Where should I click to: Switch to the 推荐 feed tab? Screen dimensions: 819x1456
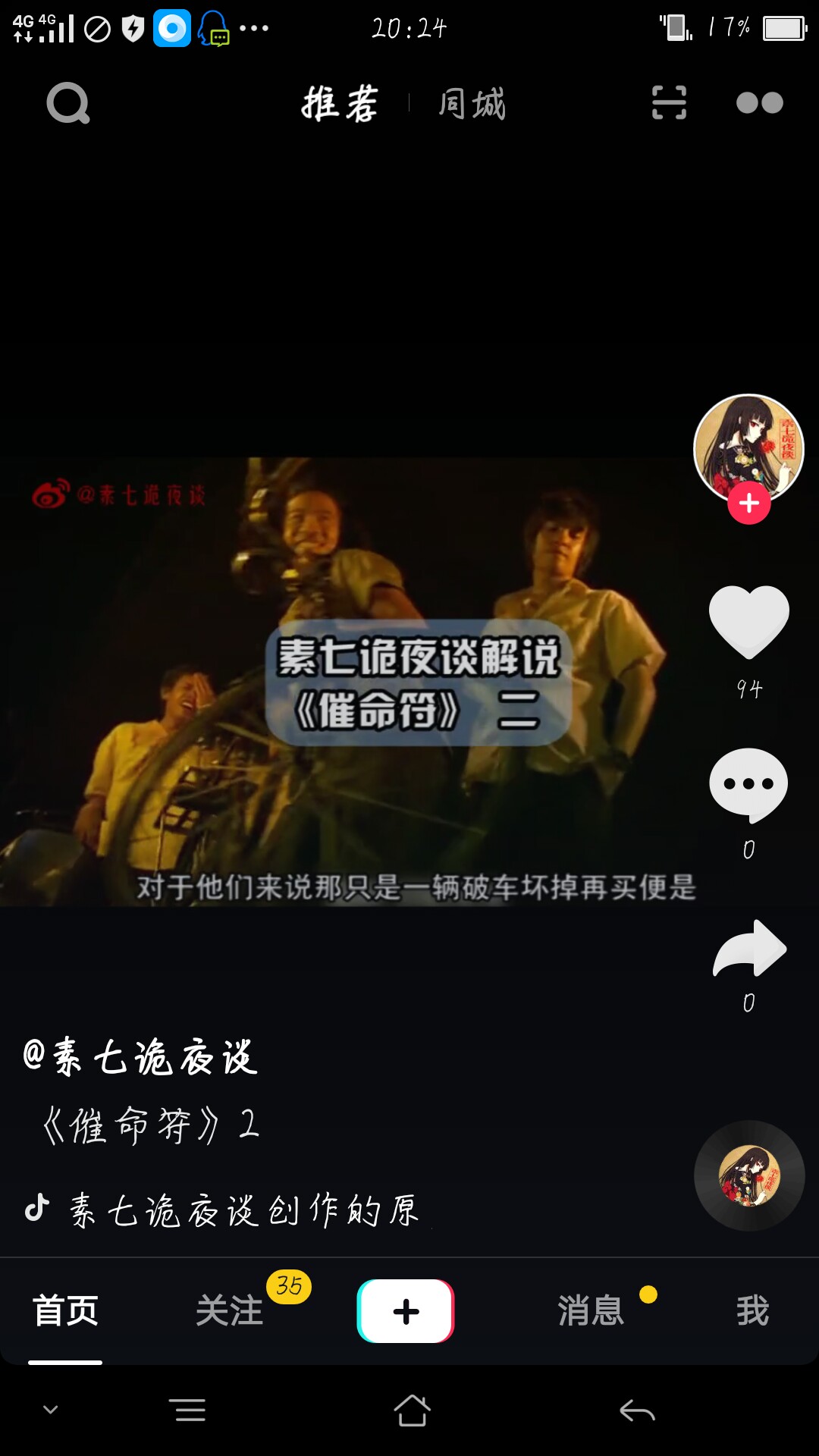[340, 103]
